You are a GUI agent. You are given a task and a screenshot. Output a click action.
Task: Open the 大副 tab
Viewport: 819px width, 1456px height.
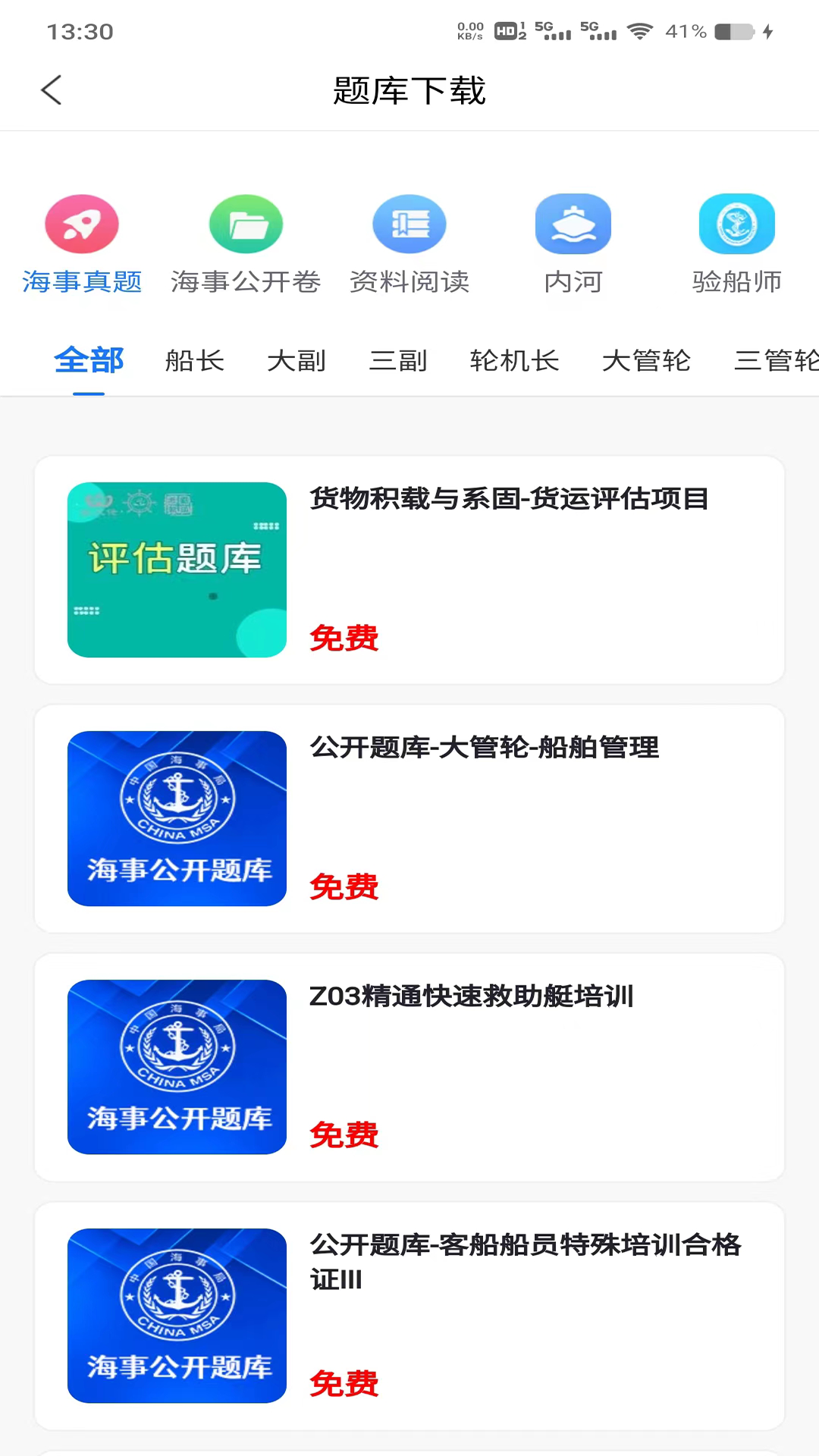296,361
